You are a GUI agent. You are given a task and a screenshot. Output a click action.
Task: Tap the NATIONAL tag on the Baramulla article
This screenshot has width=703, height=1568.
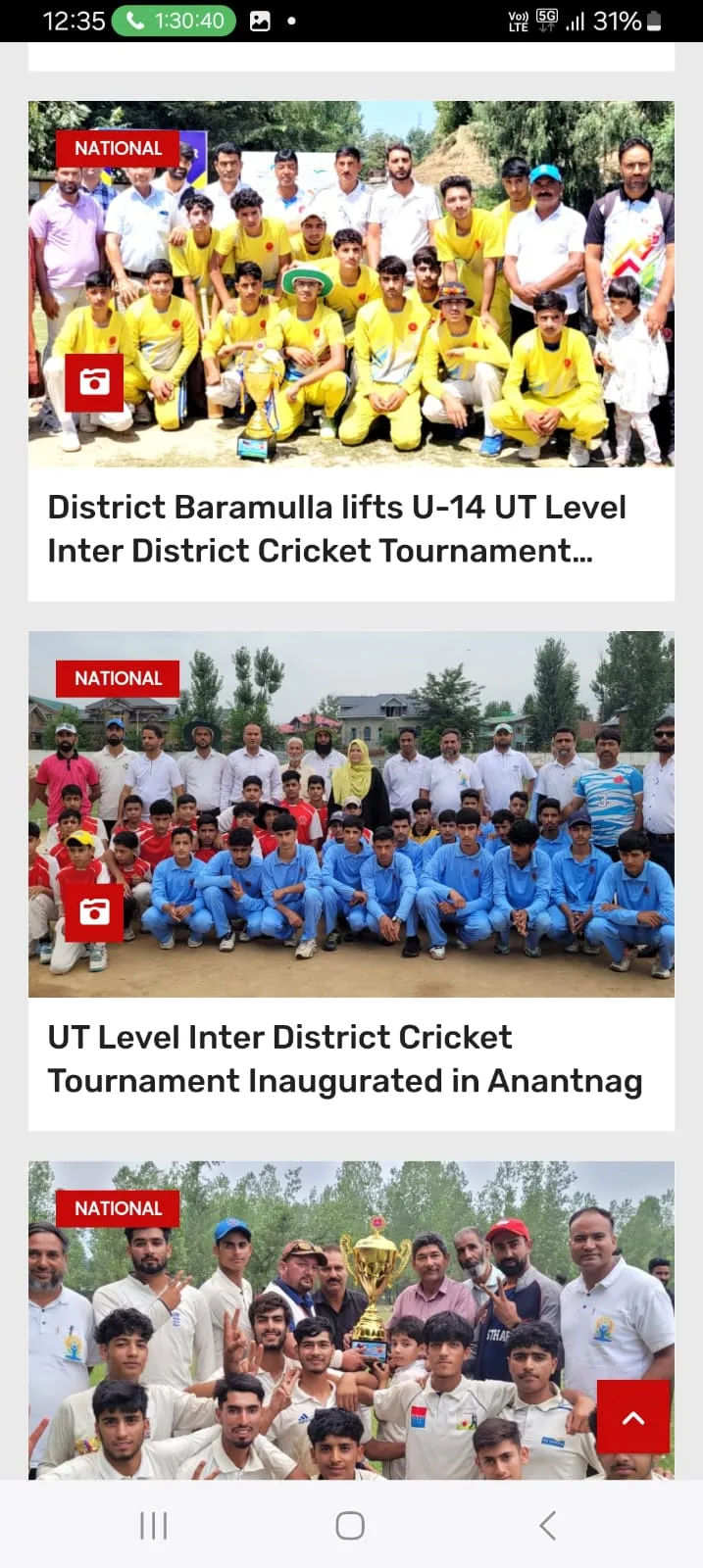point(118,149)
